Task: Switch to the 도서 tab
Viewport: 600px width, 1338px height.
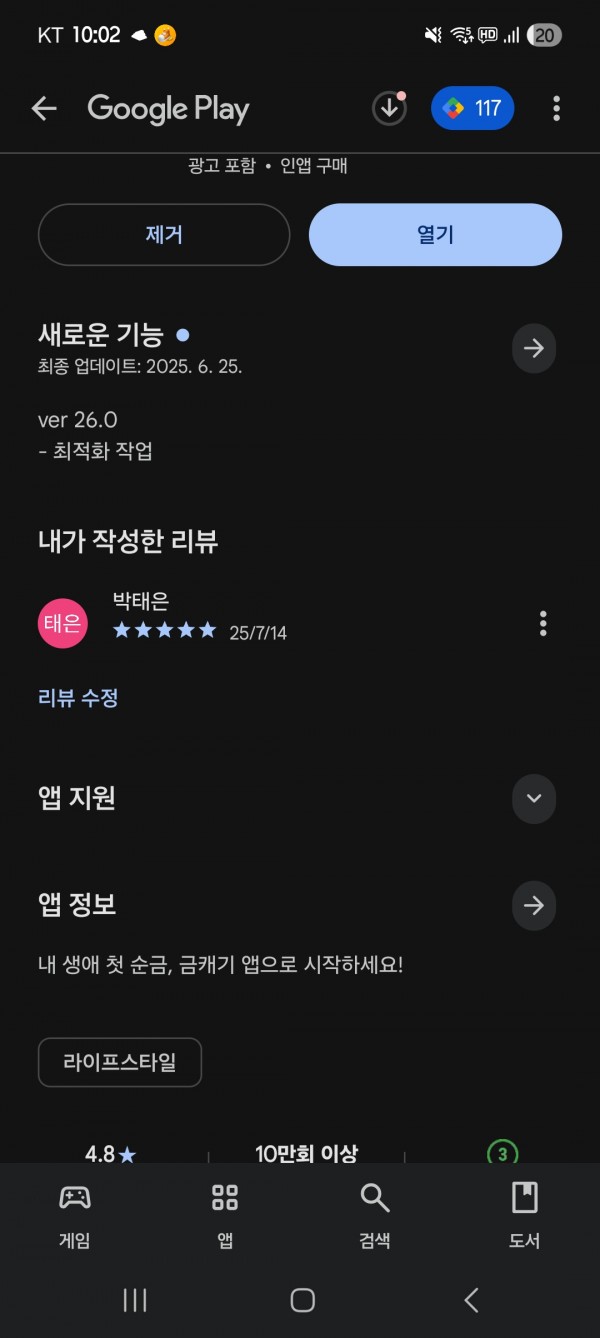Action: (525, 1215)
